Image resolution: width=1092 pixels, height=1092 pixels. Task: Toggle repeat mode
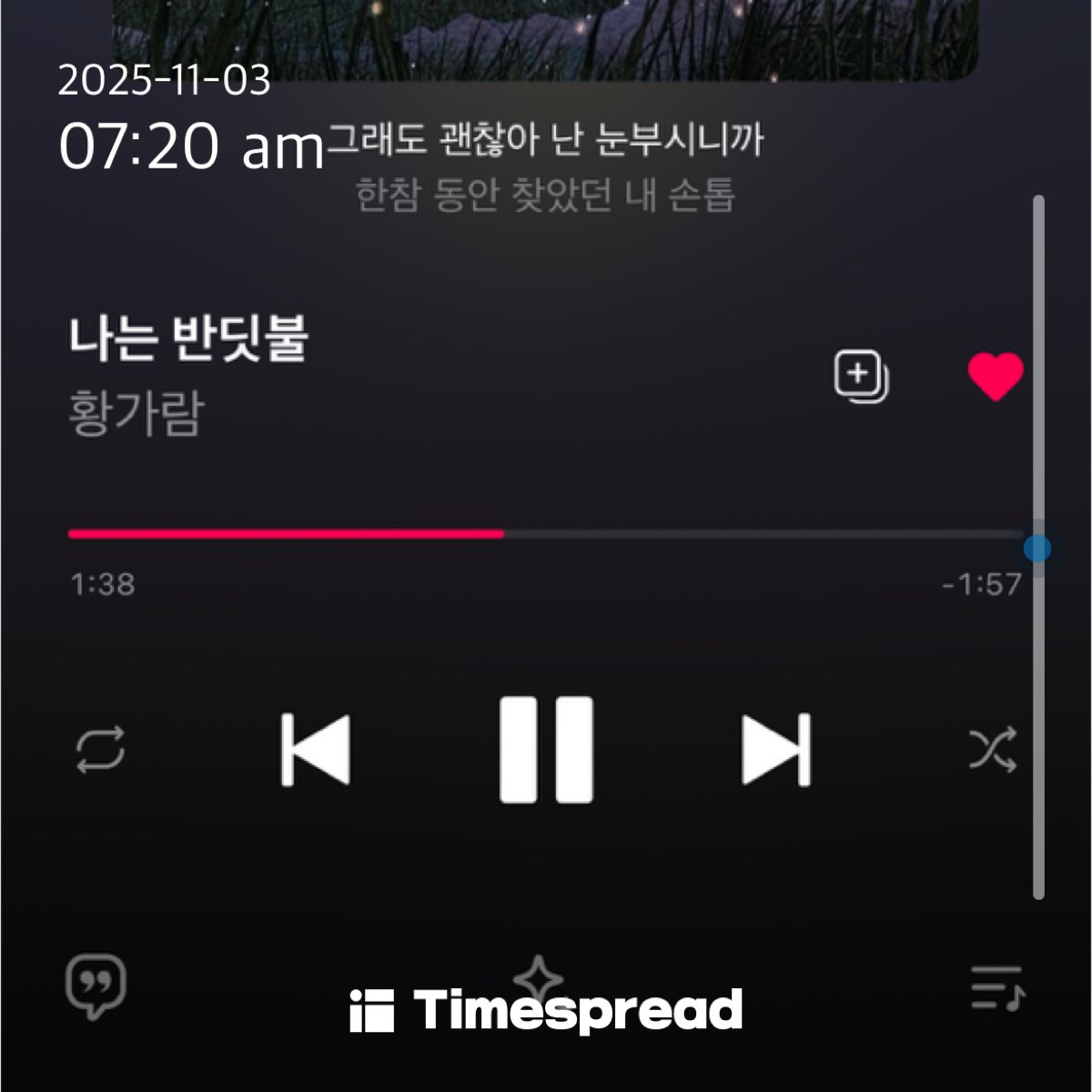tap(99, 750)
